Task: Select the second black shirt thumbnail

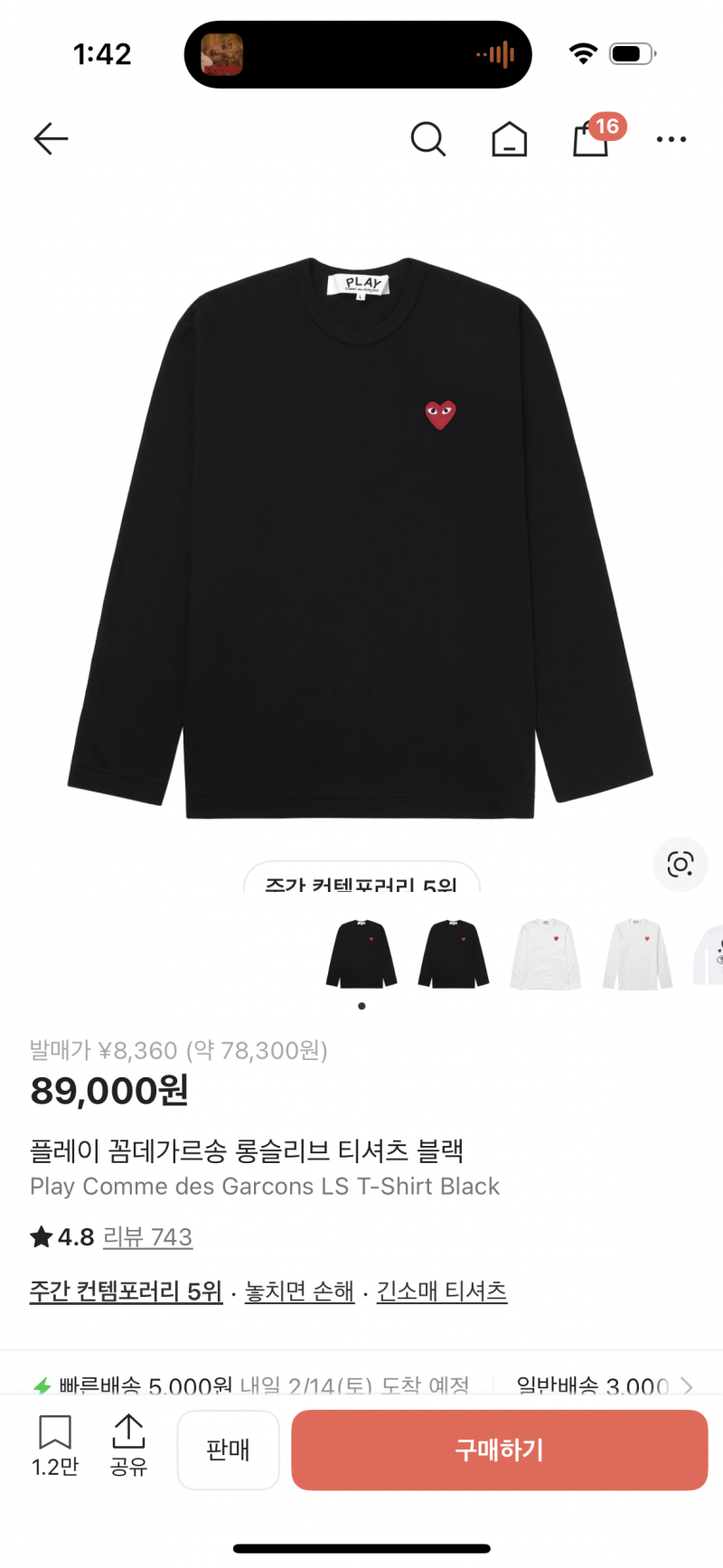Action: pyautogui.click(x=454, y=954)
